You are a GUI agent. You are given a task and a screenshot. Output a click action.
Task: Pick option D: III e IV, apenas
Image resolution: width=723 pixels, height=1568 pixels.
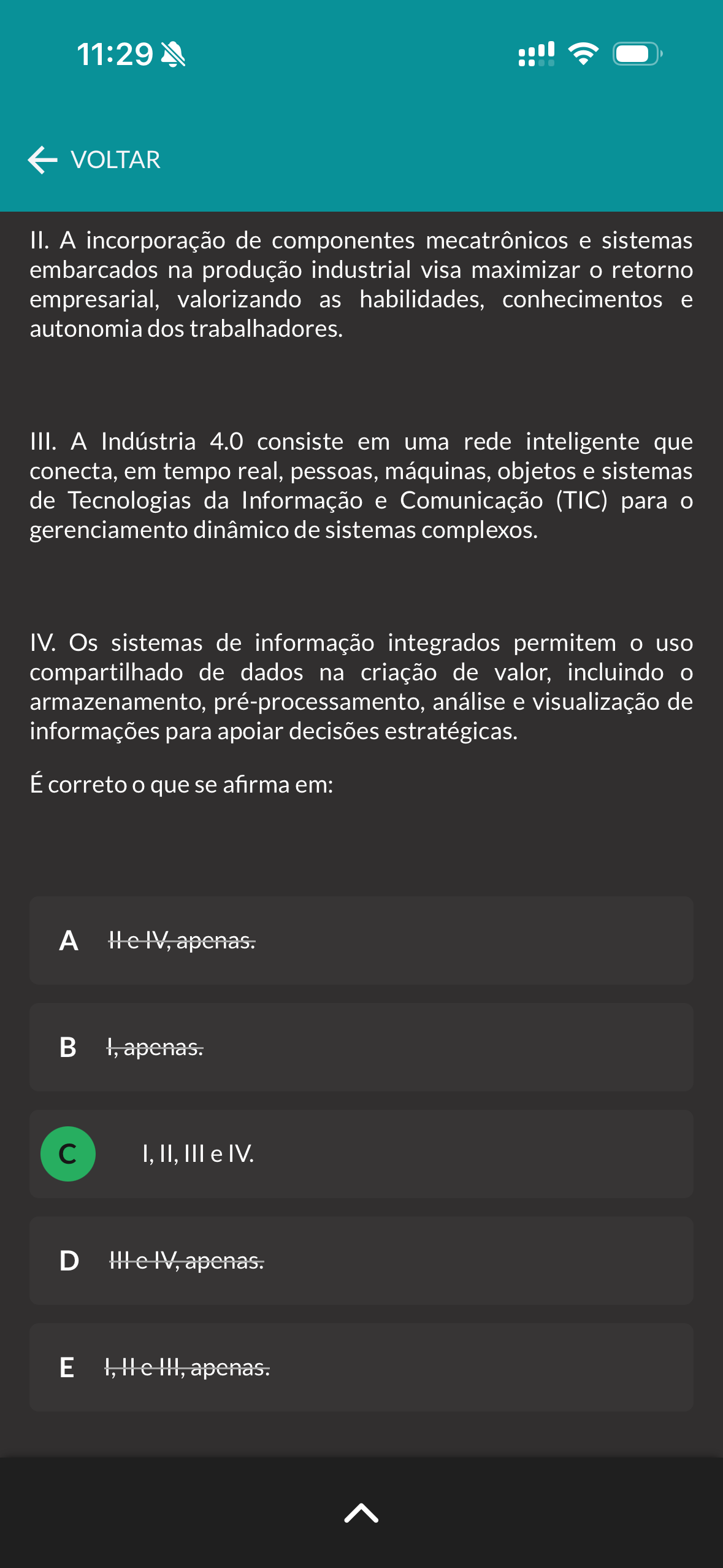(x=361, y=1261)
